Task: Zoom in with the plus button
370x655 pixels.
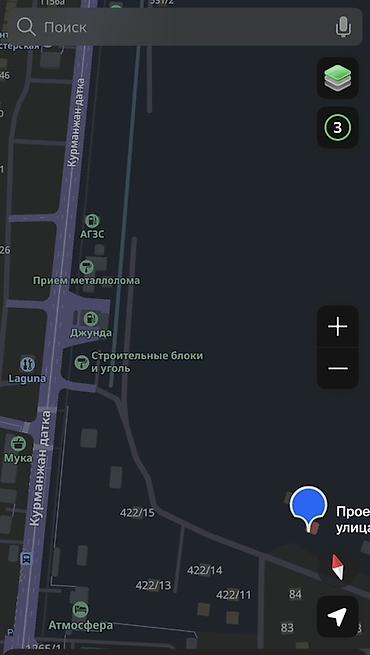Action: point(337,326)
